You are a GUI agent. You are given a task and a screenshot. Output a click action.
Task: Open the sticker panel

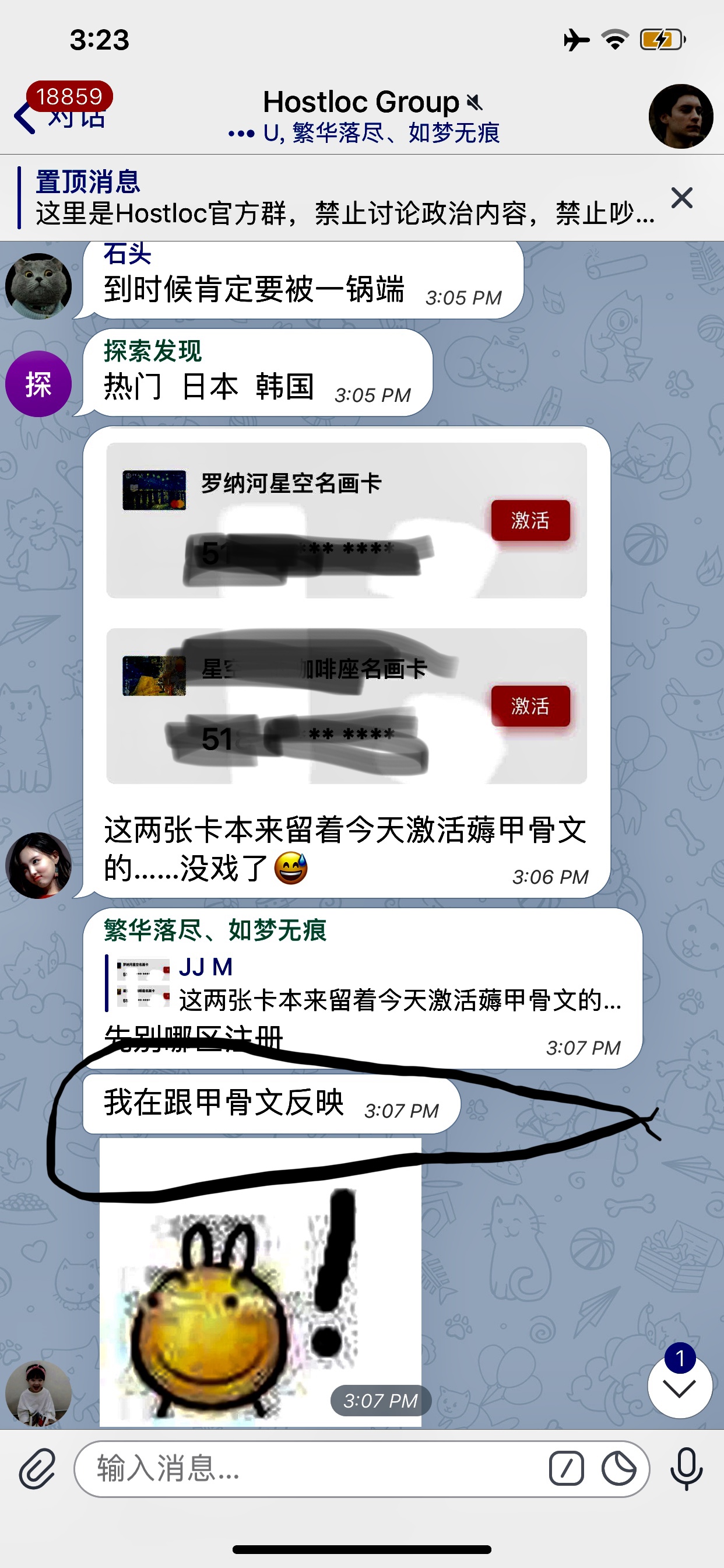click(618, 1469)
